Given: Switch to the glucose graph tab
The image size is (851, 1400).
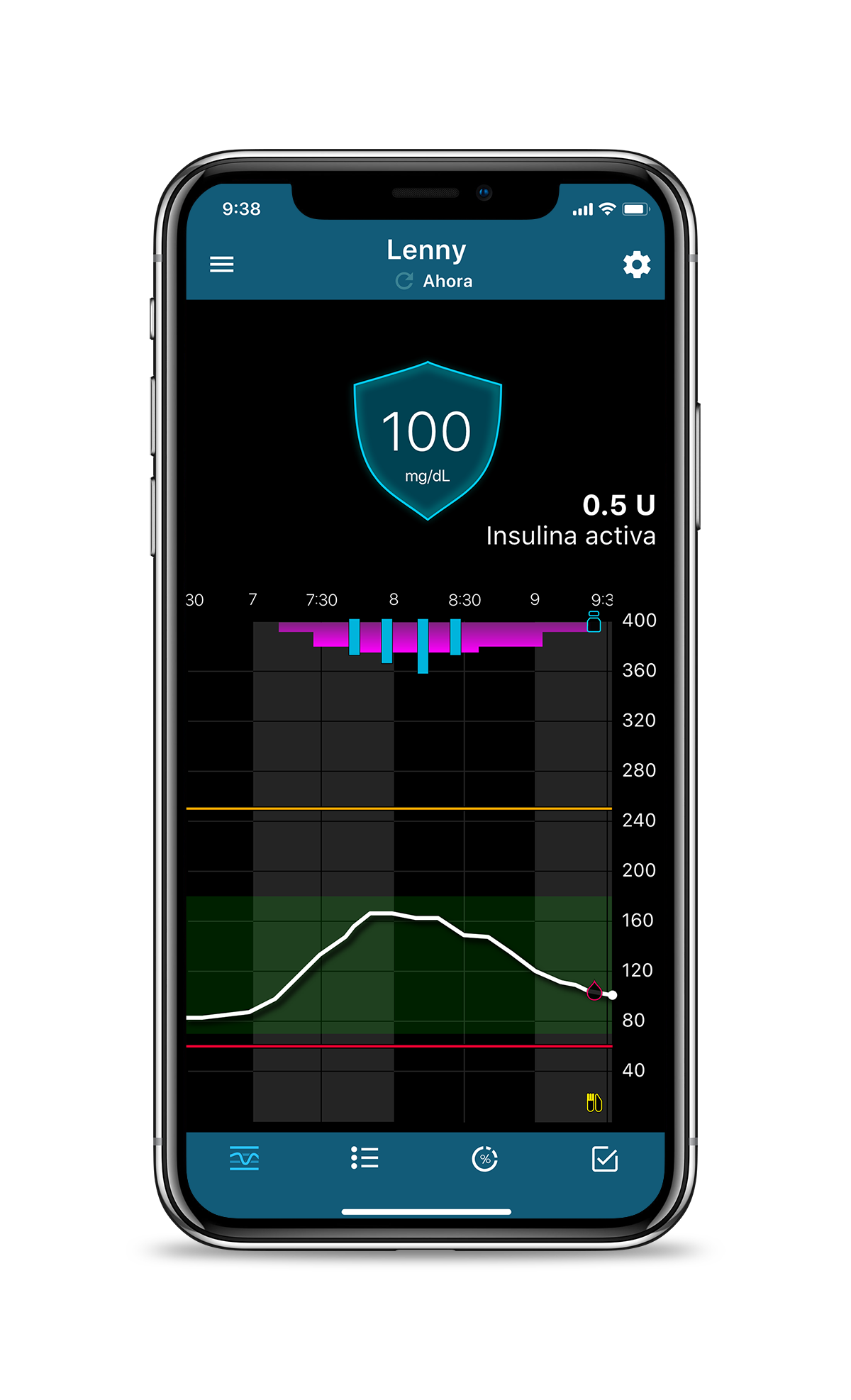Looking at the screenshot, I should coord(244,1159).
